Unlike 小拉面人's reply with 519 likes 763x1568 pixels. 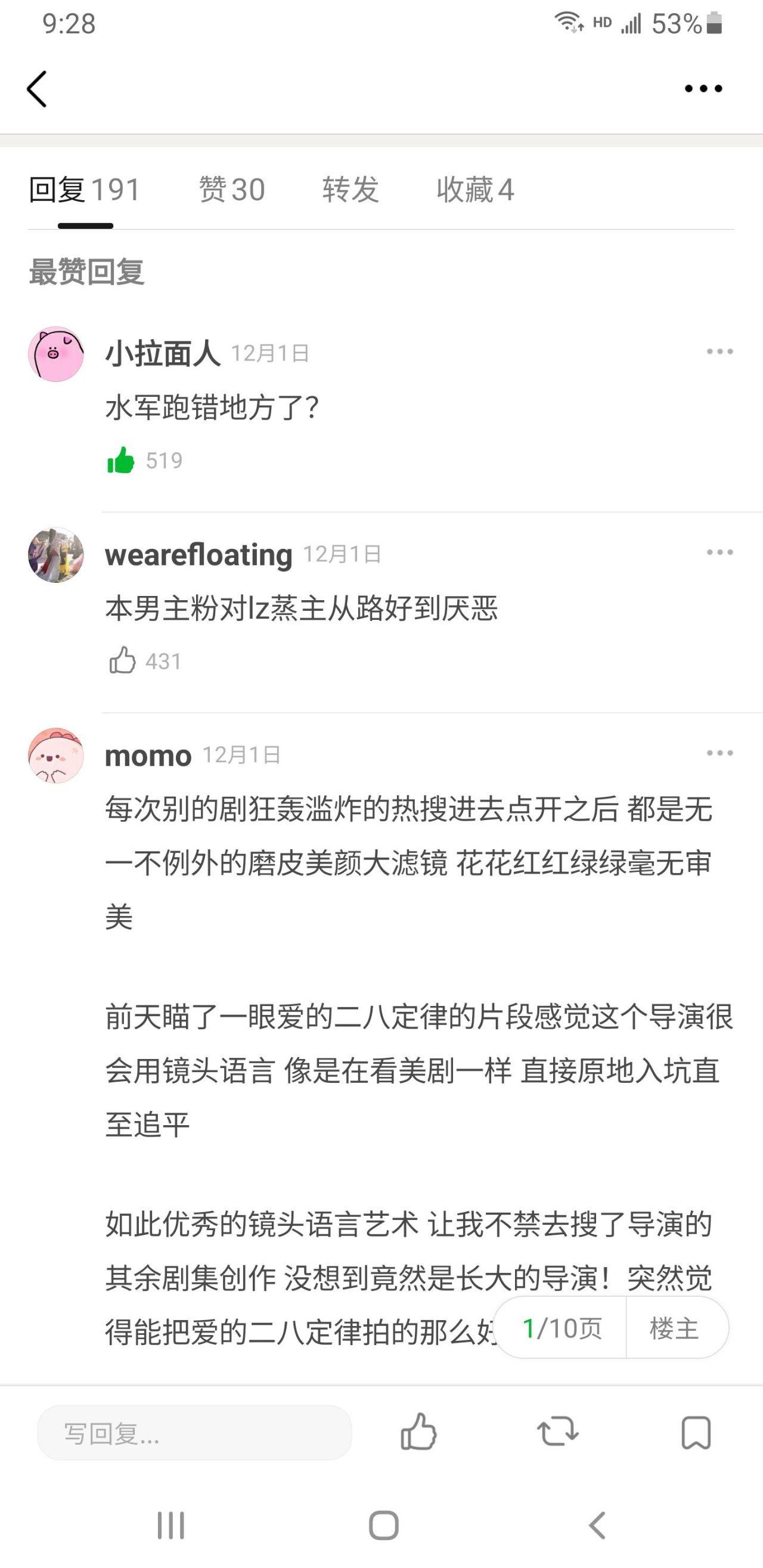tap(121, 460)
